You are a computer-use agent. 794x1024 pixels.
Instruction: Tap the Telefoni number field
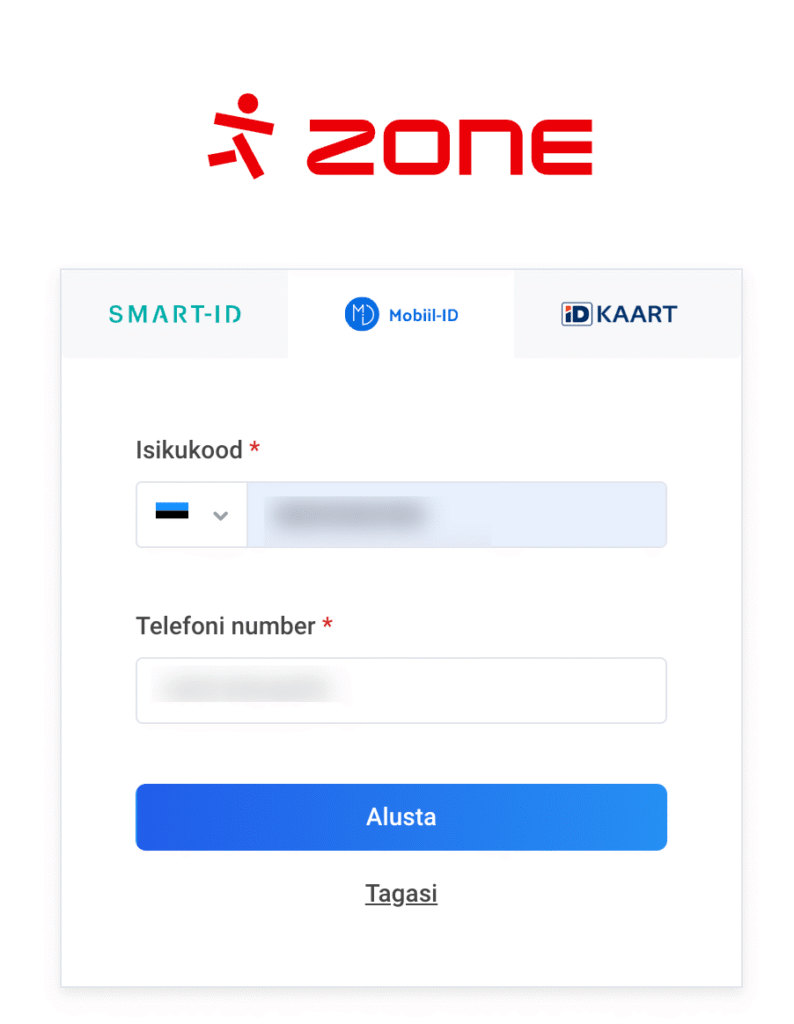(x=401, y=690)
